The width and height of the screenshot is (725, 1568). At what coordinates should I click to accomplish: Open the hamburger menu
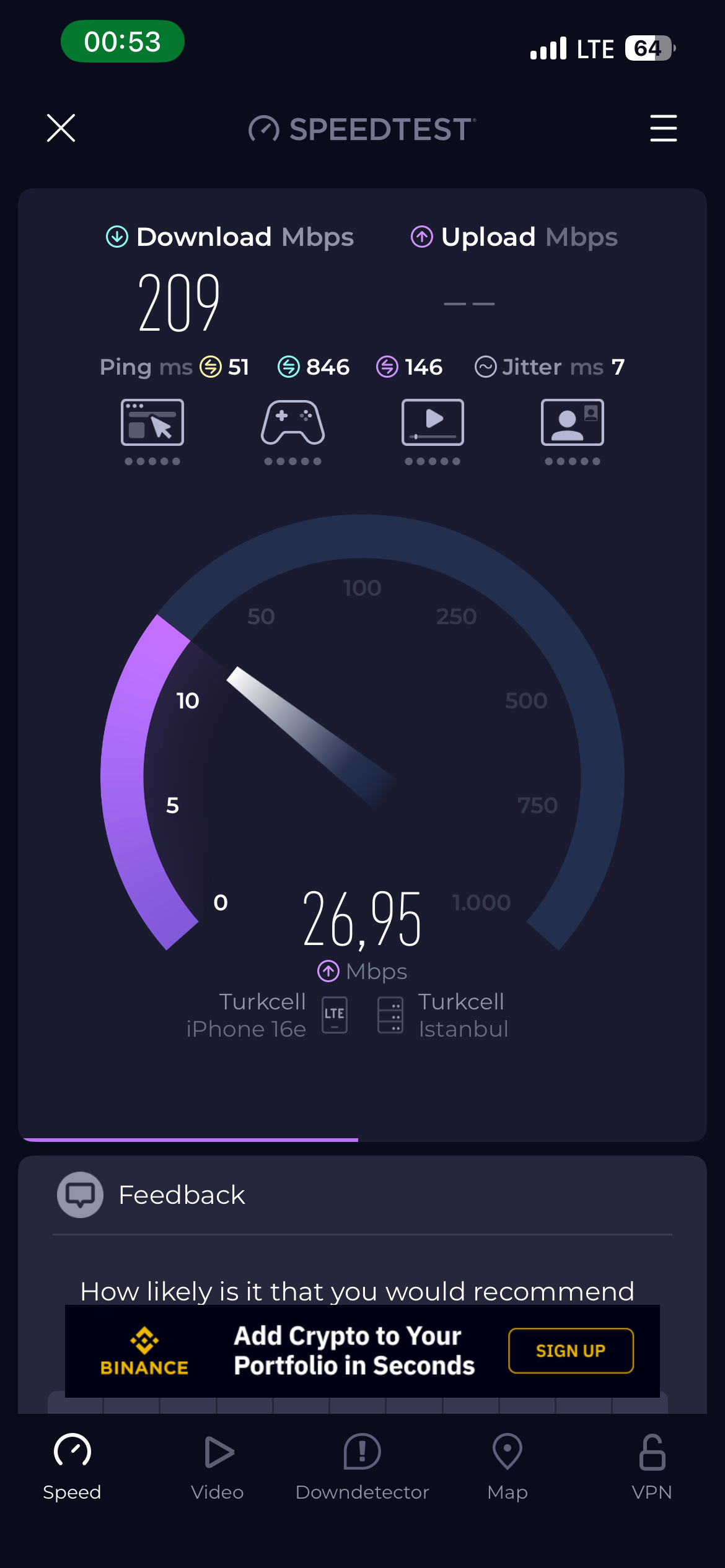coord(663,128)
